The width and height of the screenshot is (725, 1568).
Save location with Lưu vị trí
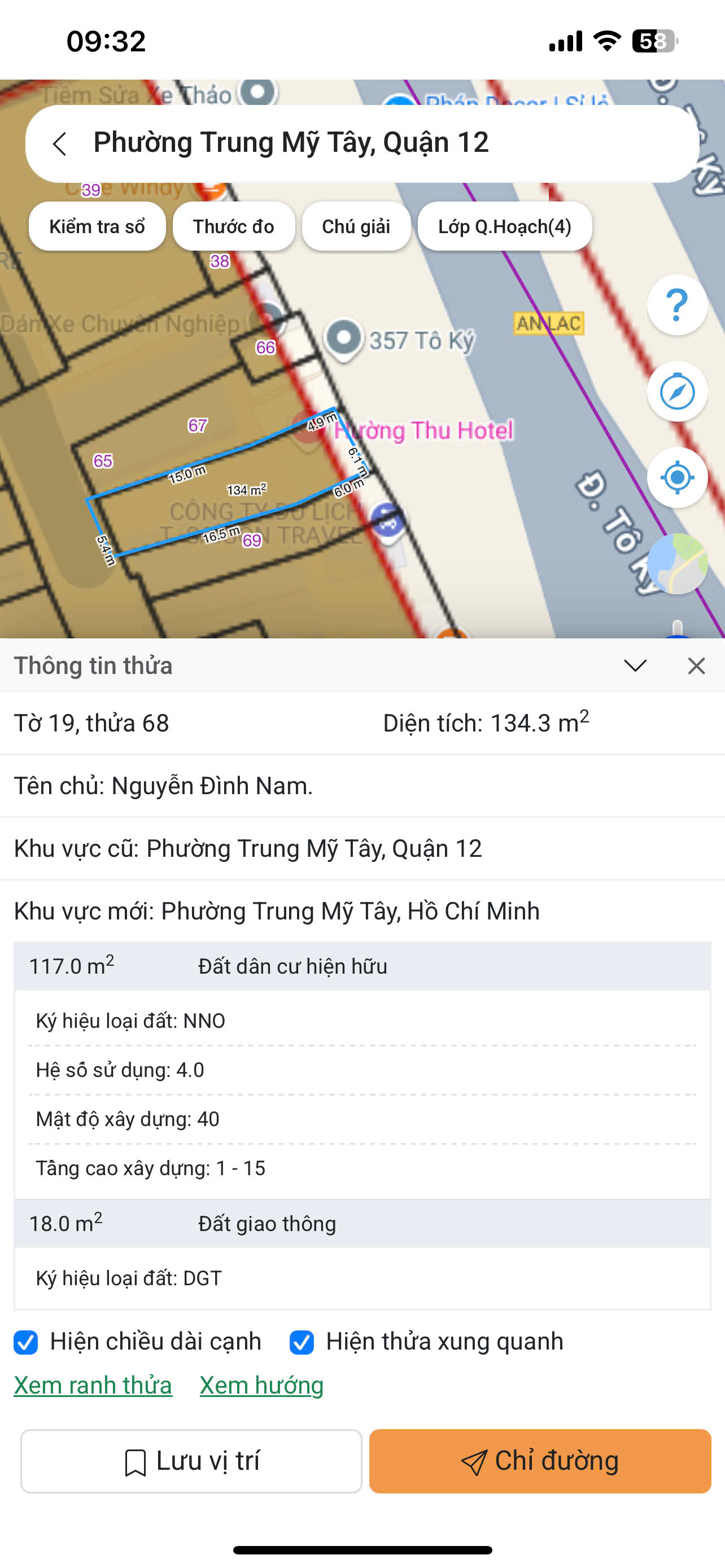click(x=191, y=1461)
